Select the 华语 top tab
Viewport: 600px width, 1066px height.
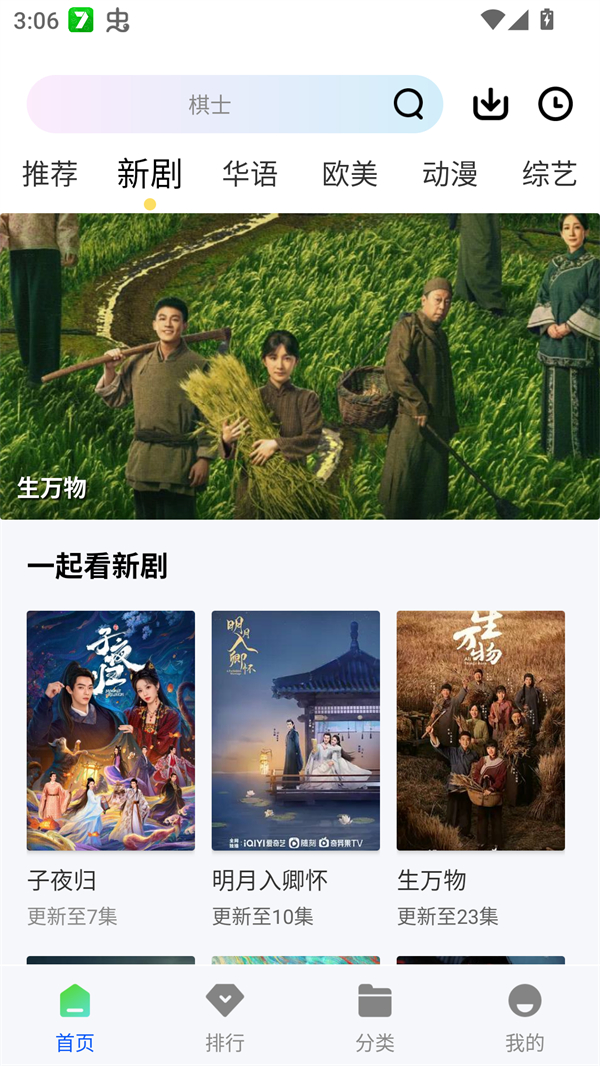coord(250,174)
